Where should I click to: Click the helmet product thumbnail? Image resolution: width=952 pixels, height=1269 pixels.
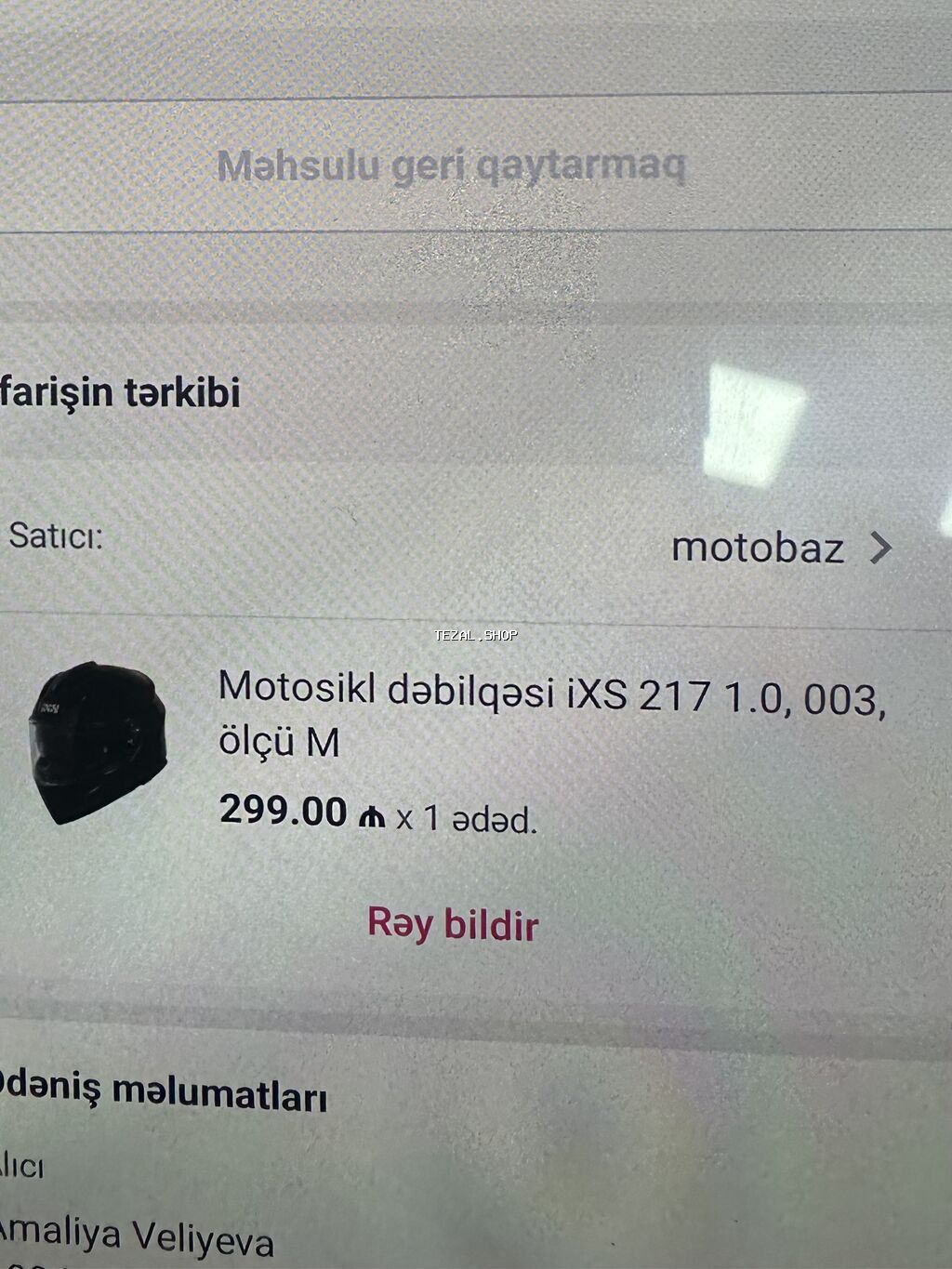98,744
